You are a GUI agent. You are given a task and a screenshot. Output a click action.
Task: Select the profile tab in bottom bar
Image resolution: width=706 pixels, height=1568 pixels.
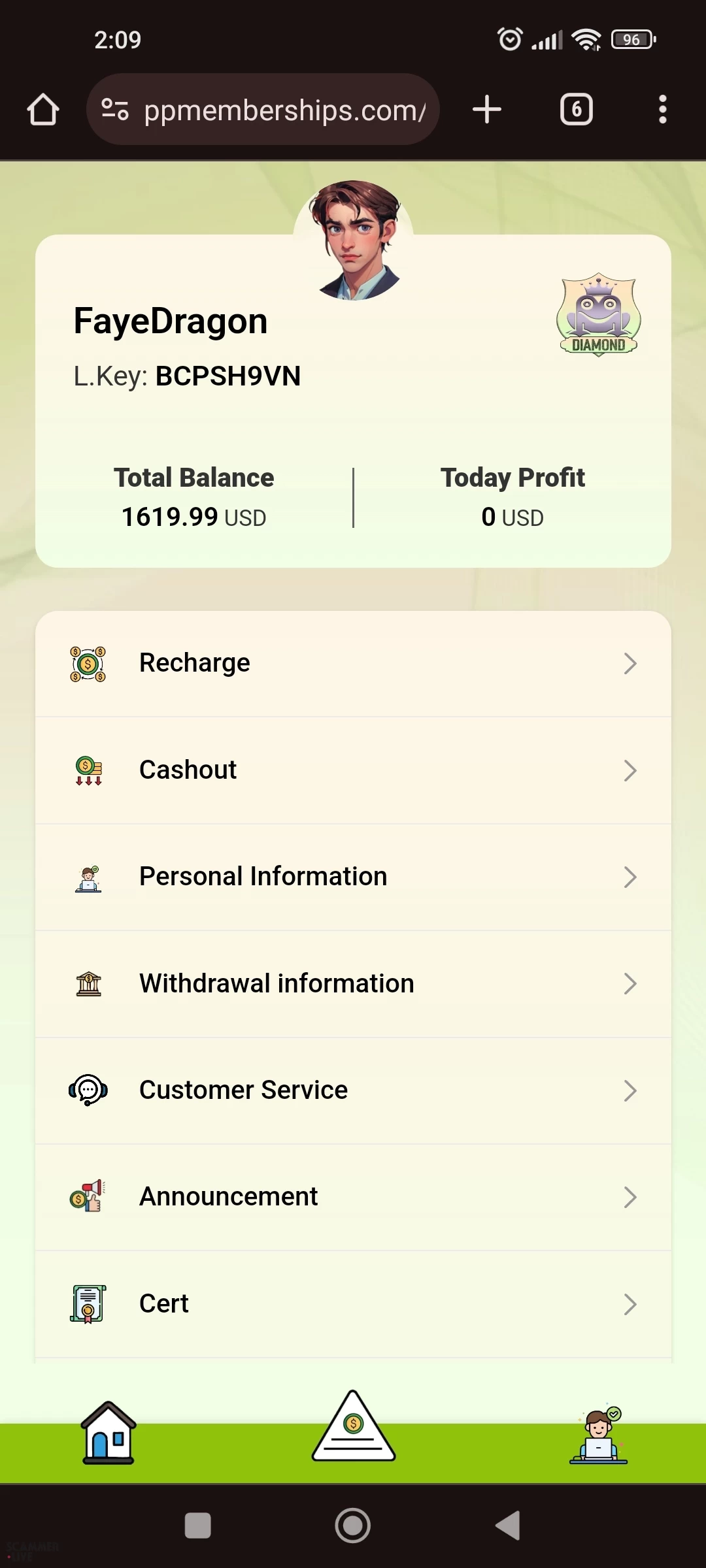tap(598, 1435)
